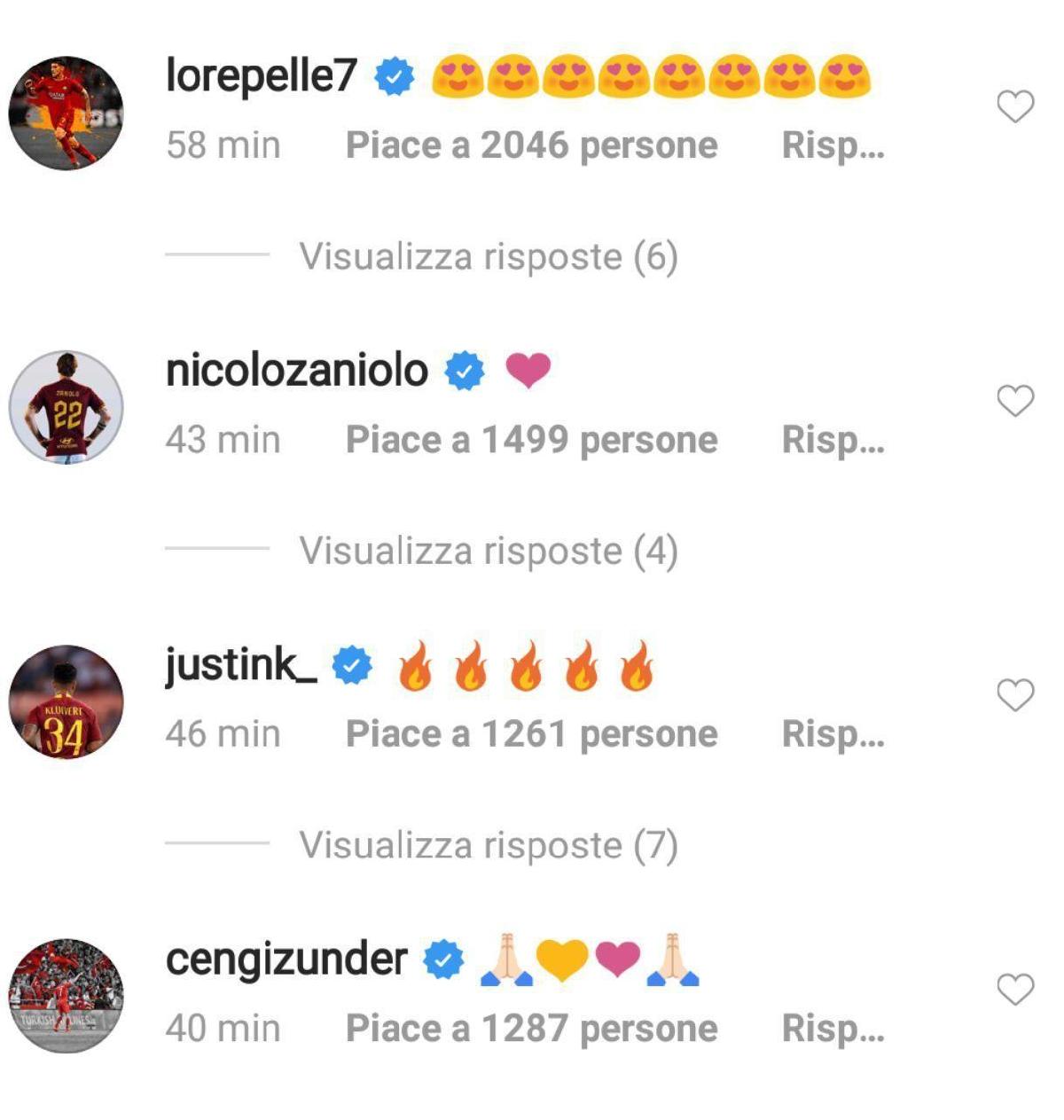Viewport: 1064px width, 1120px height.
Task: Select the cengizunder username
Action: [x=286, y=959]
